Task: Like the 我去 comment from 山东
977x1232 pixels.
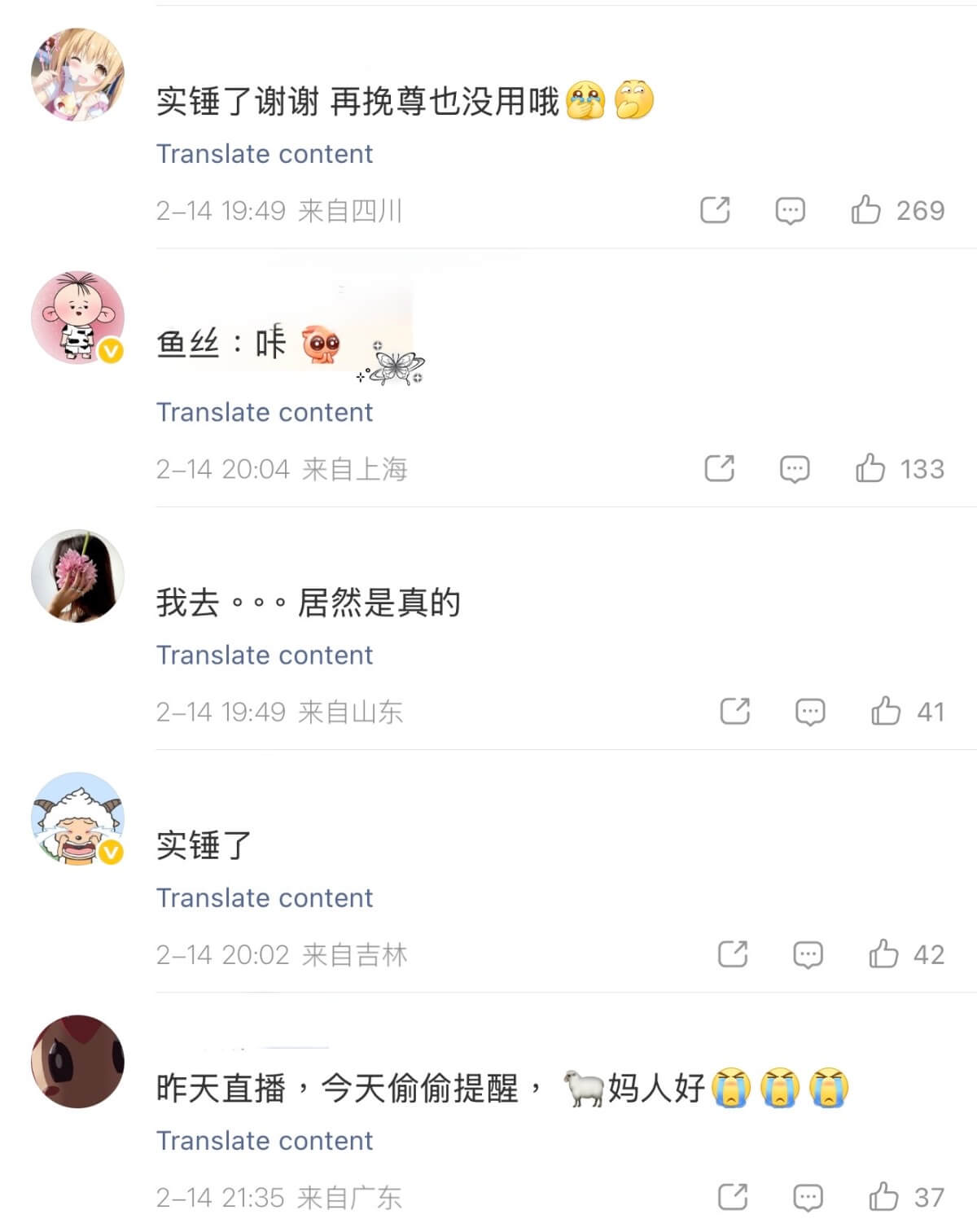Action: (886, 711)
